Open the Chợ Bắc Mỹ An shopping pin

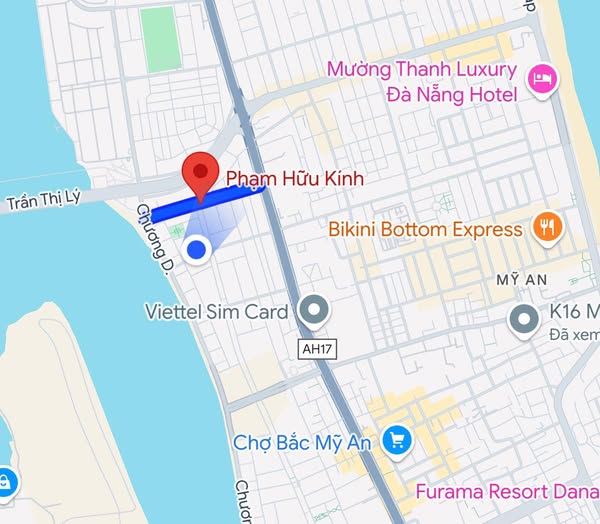(399, 440)
